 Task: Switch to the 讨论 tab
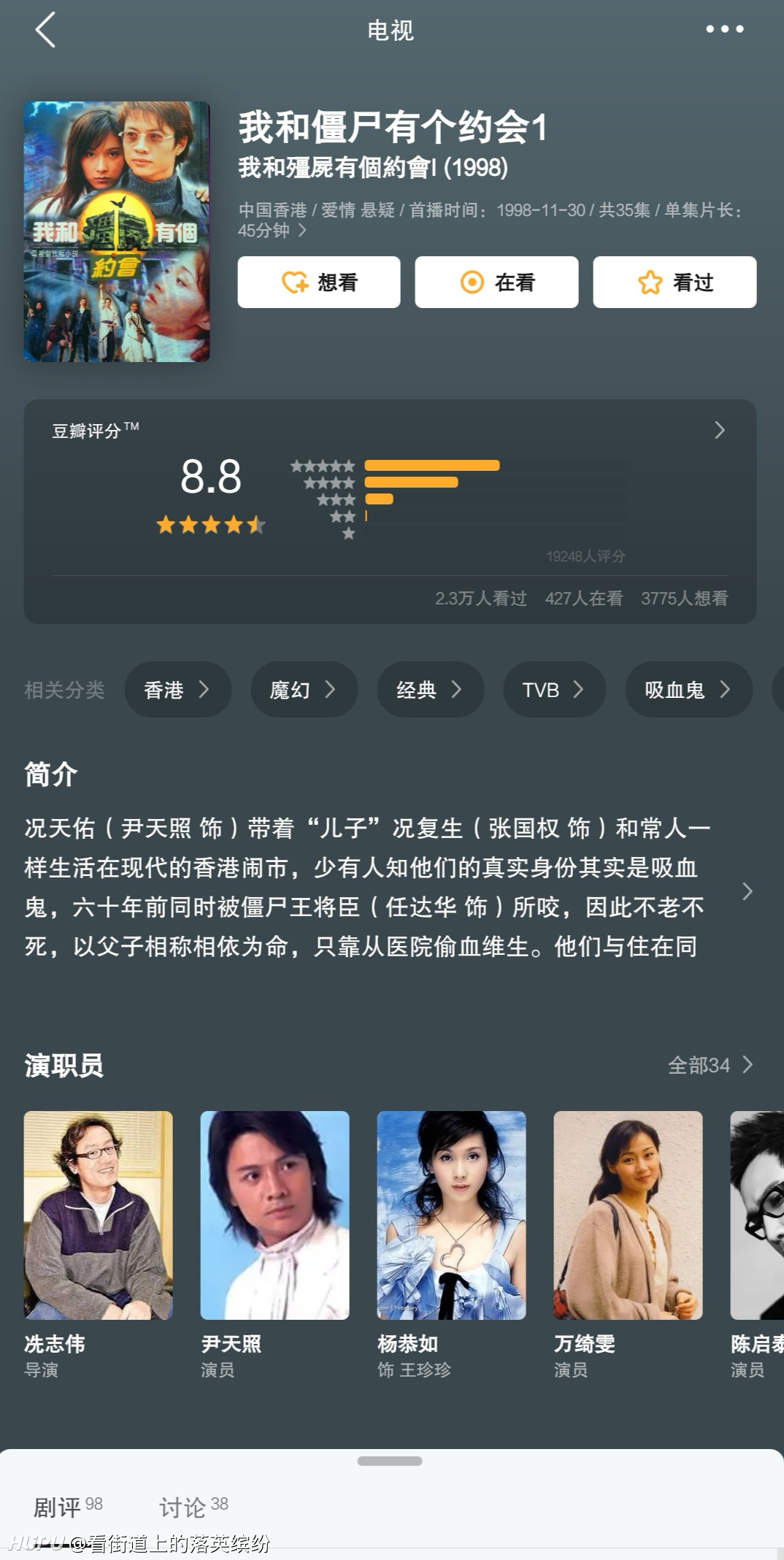[193, 1507]
